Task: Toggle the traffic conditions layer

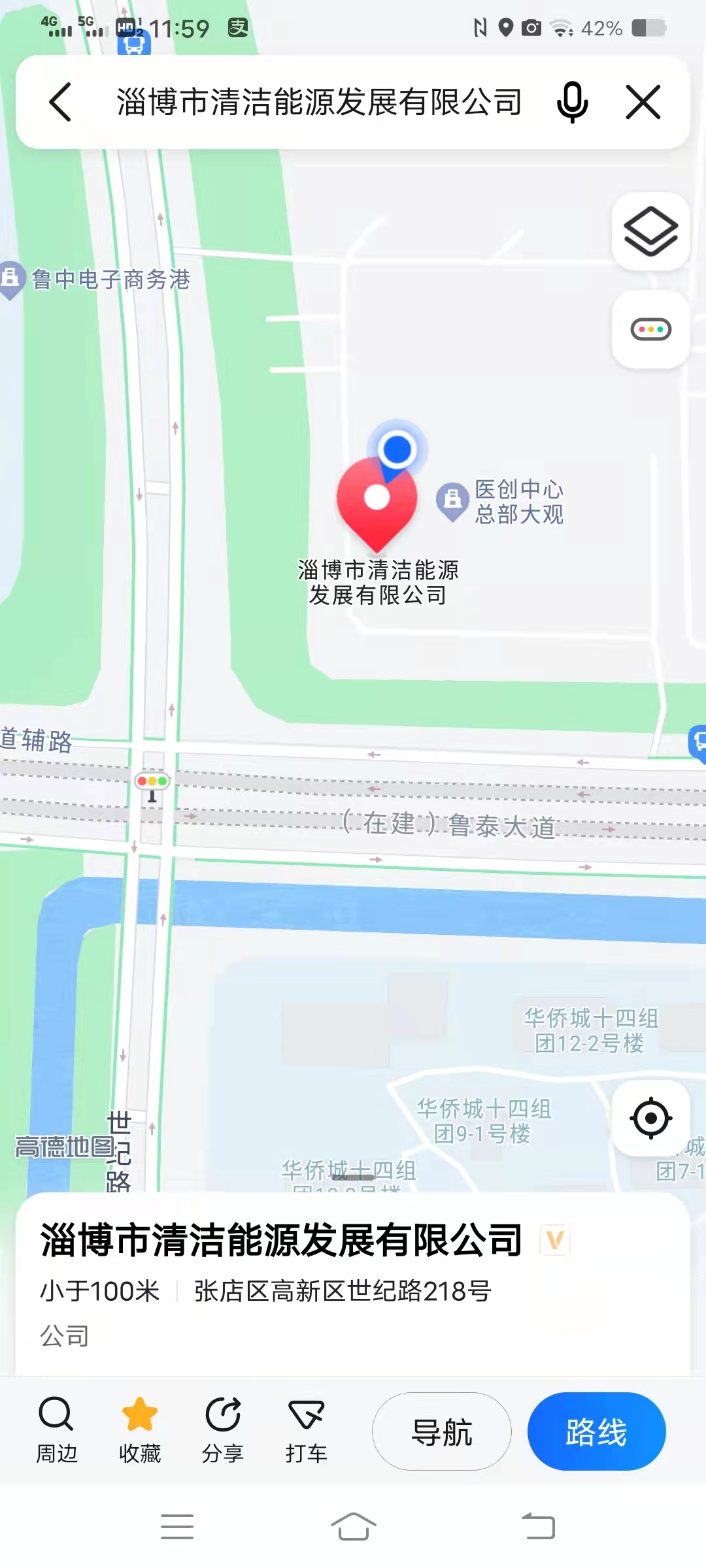Action: tap(650, 329)
